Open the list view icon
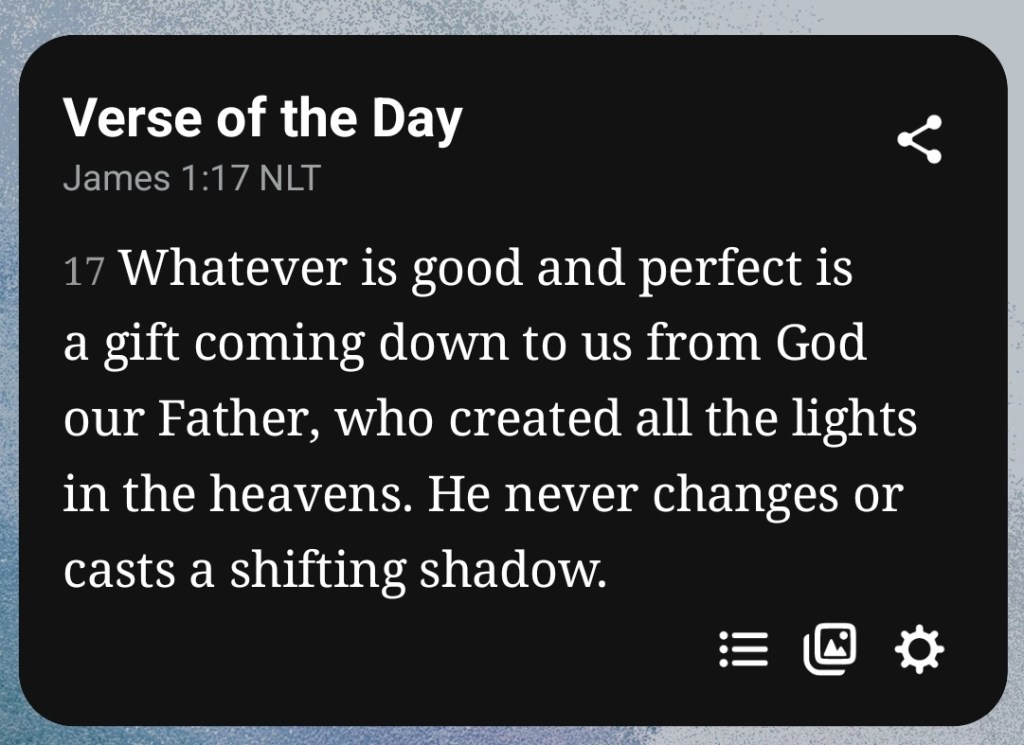The image size is (1024, 745). (x=744, y=650)
